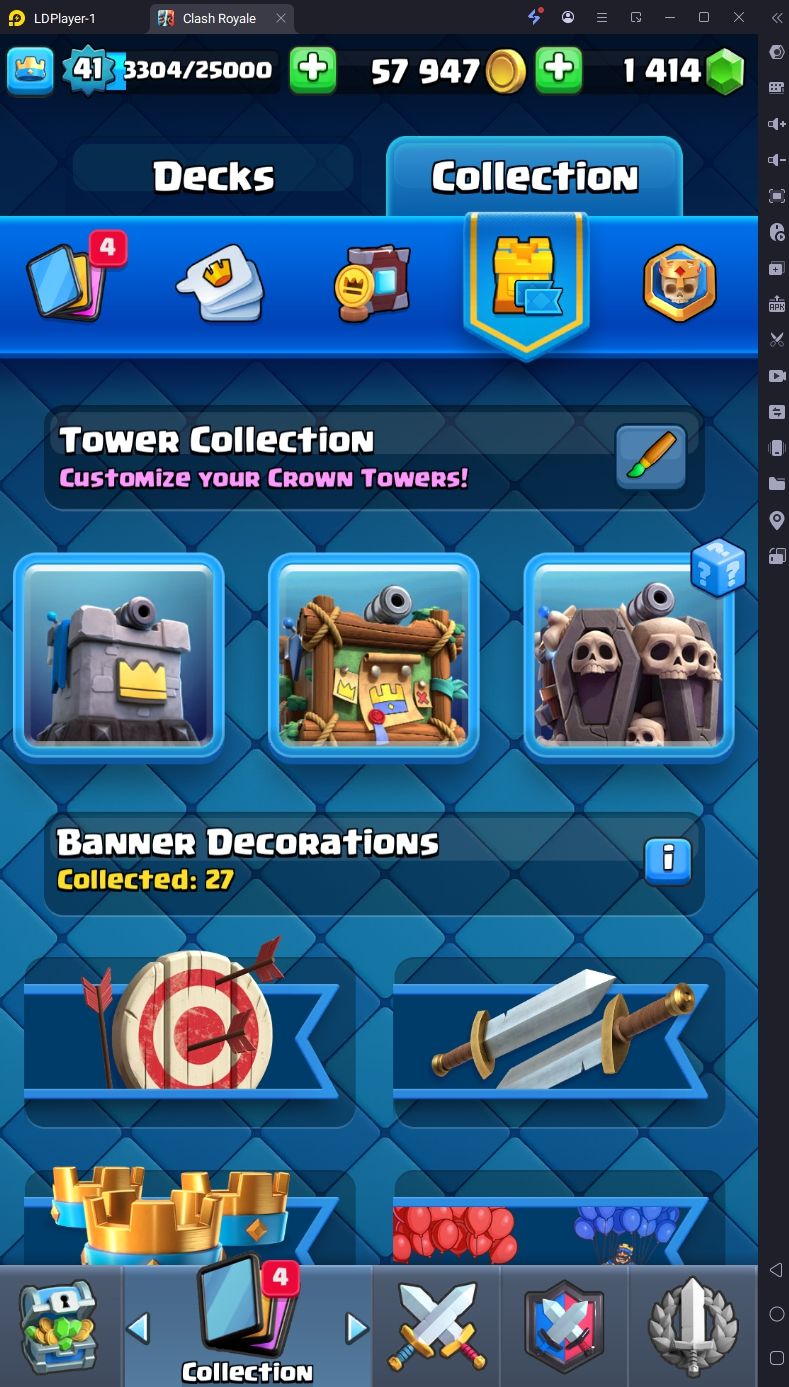Open the archery target banner decoration
Screen dimensions: 789x1387
click(x=189, y=1030)
